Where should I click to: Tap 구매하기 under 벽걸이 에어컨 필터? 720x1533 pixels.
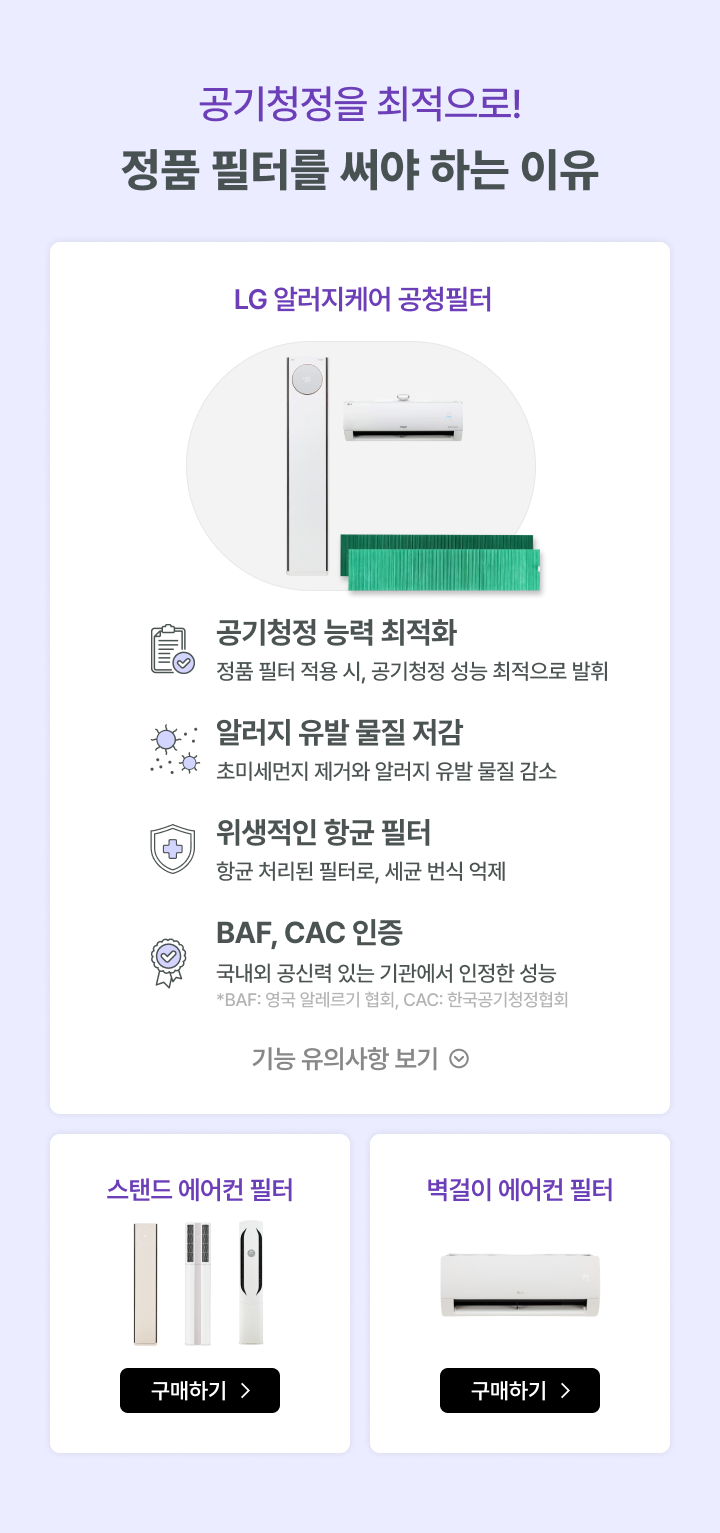click(520, 1390)
